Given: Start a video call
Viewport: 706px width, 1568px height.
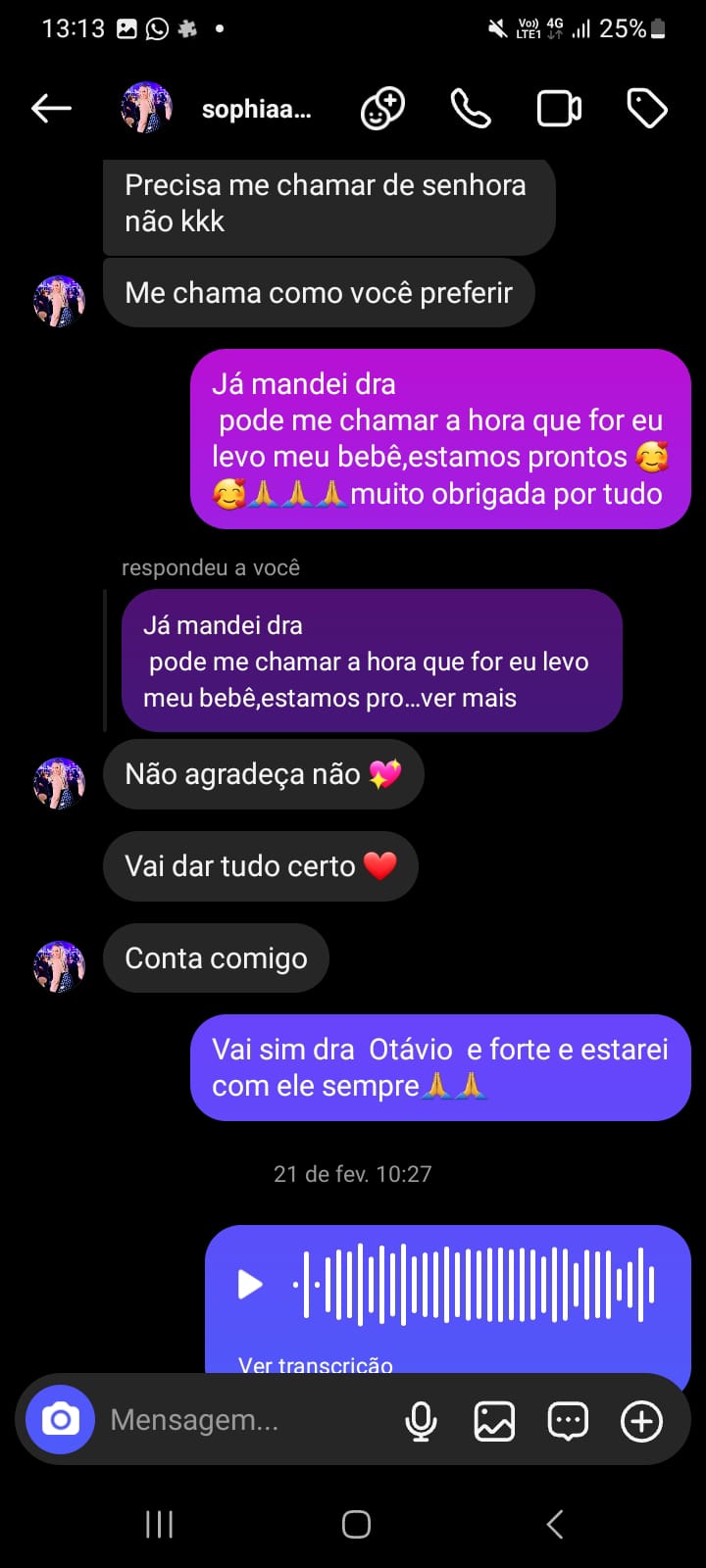Looking at the screenshot, I should pos(559,109).
